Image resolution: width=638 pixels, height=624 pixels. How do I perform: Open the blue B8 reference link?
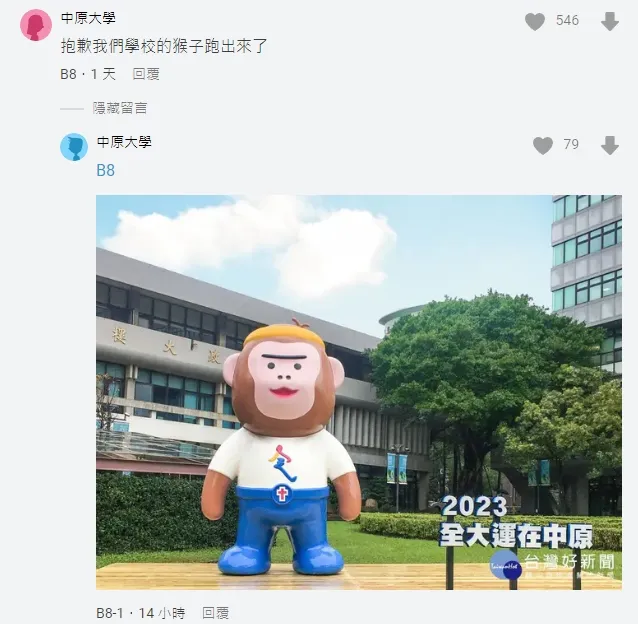click(x=105, y=170)
